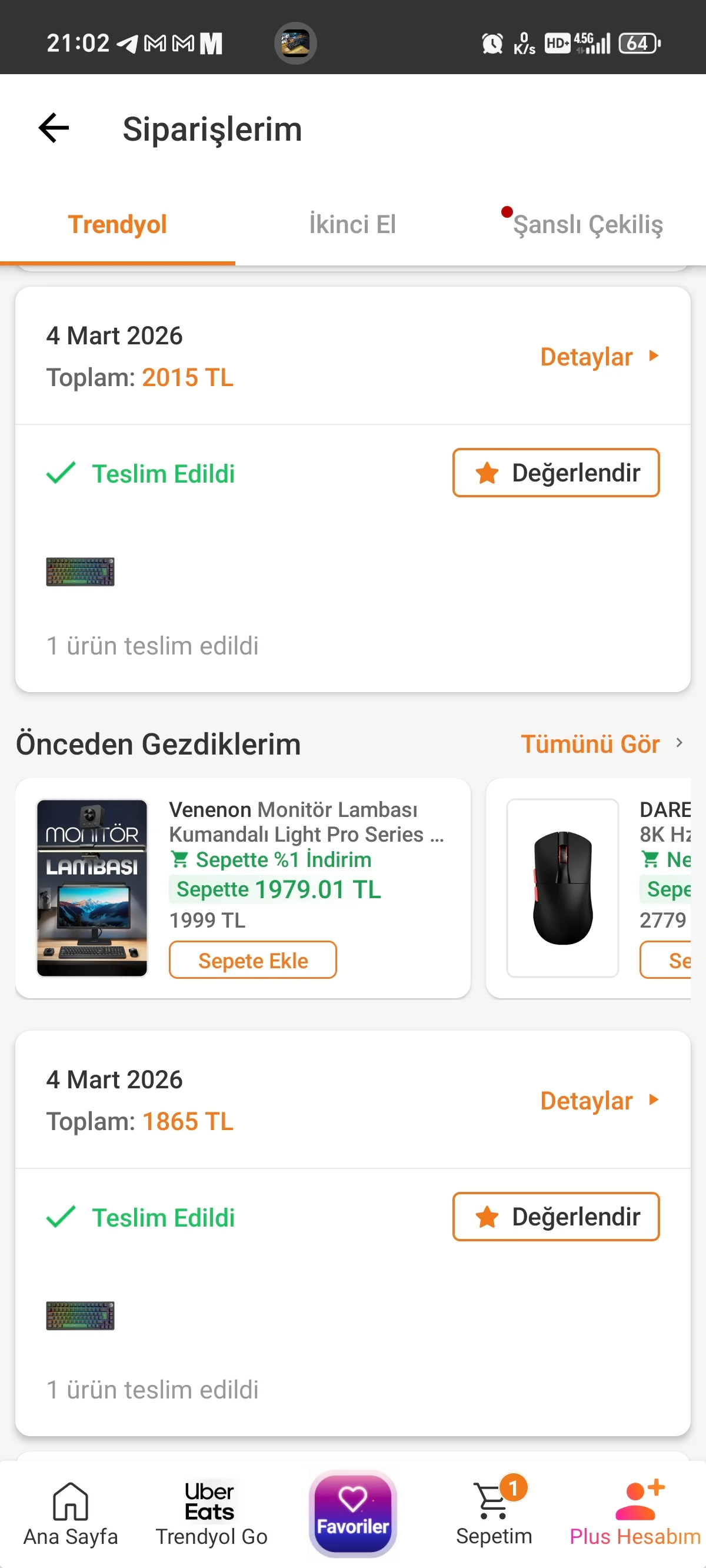706x1568 pixels.
Task: Tap Tümünü Gör for Önceden Gezdiklerim
Action: 601,744
